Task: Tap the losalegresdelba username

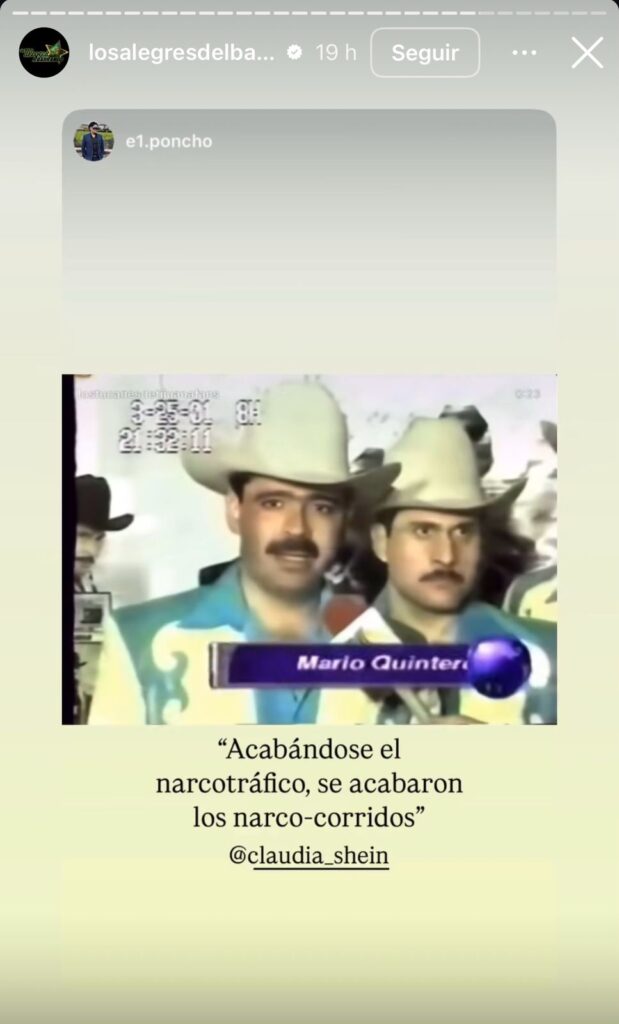Action: pyautogui.click(x=181, y=53)
